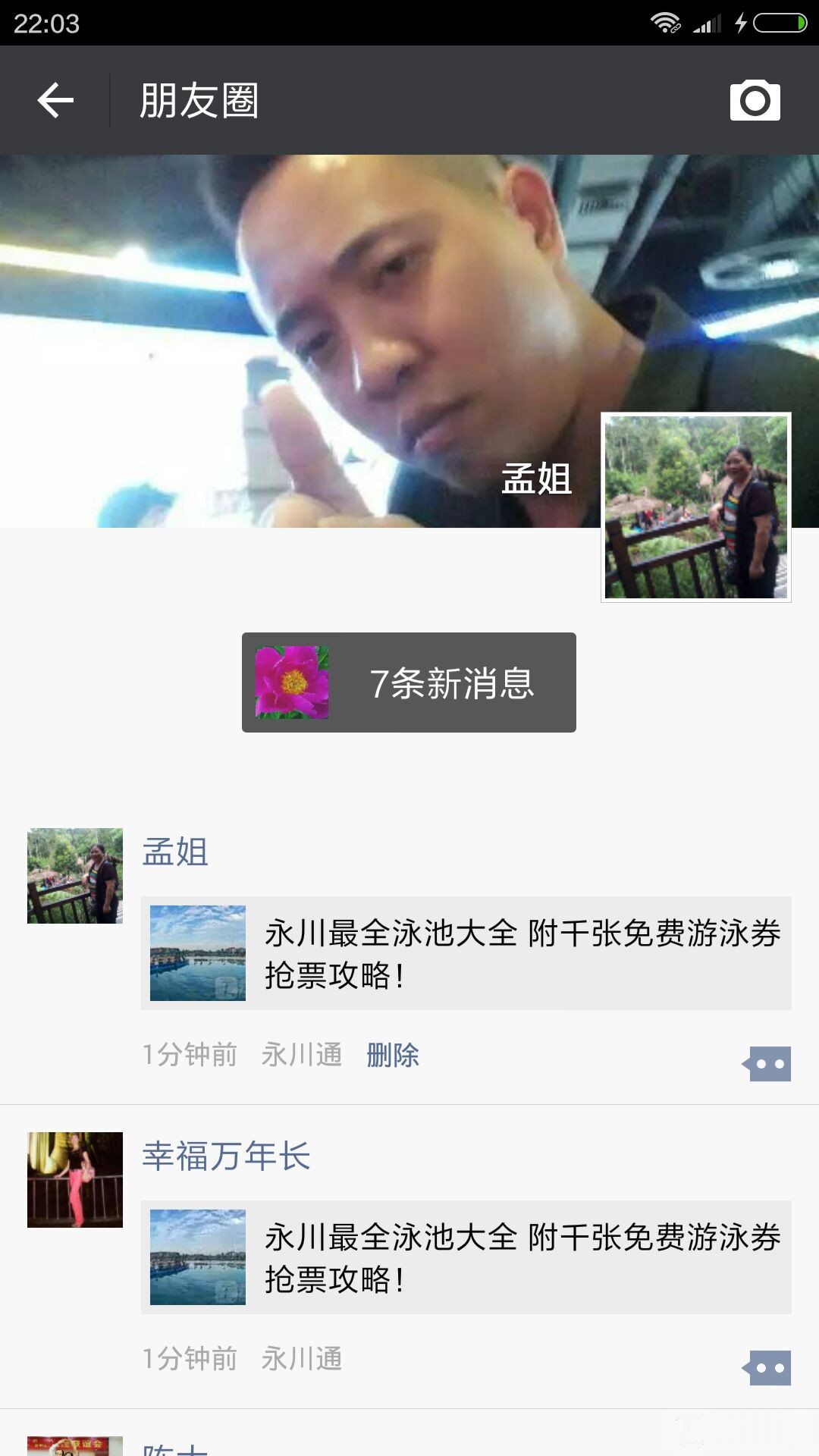819x1456 pixels.
Task: Open the shared article in 孟姐's post
Action: tap(466, 953)
